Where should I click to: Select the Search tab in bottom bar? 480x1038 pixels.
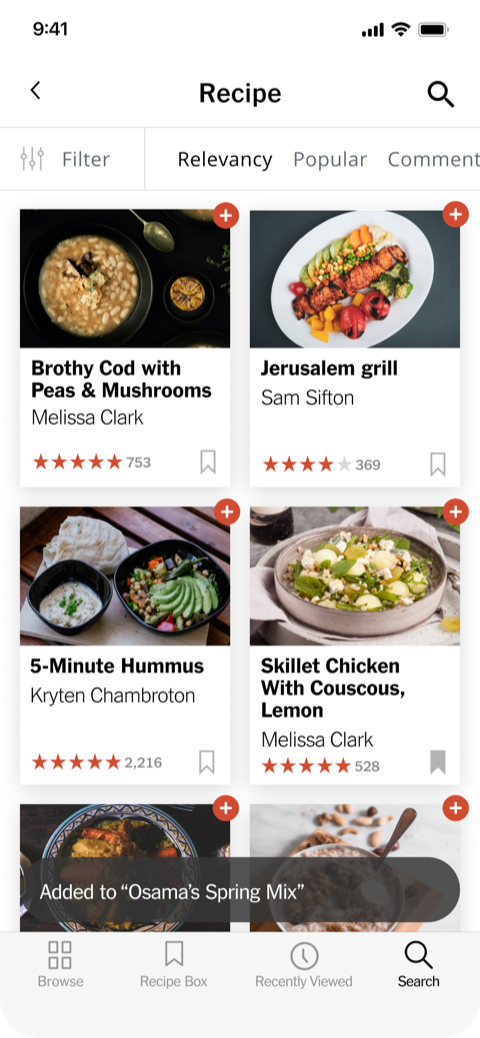[x=418, y=965]
